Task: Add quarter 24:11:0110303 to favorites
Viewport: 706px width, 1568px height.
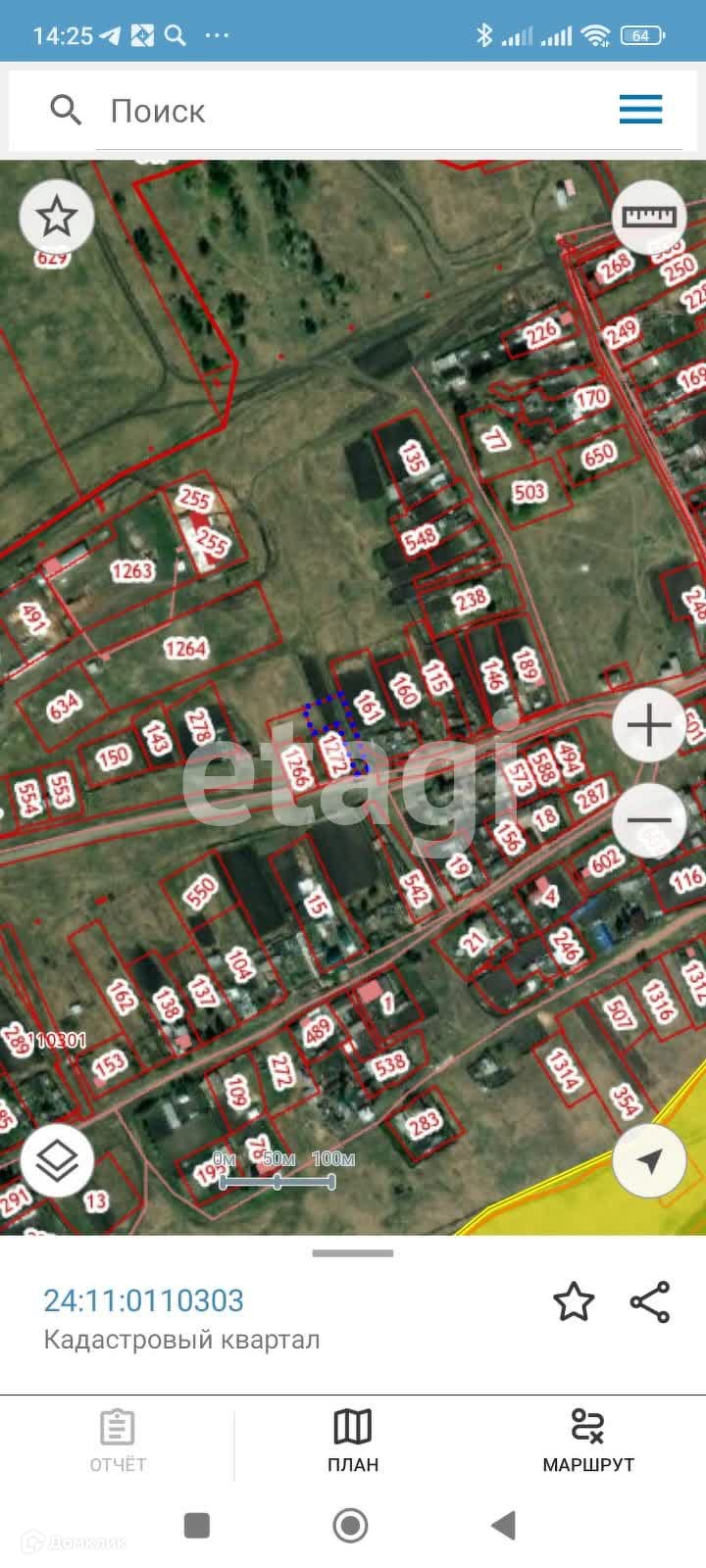Action: (574, 1301)
